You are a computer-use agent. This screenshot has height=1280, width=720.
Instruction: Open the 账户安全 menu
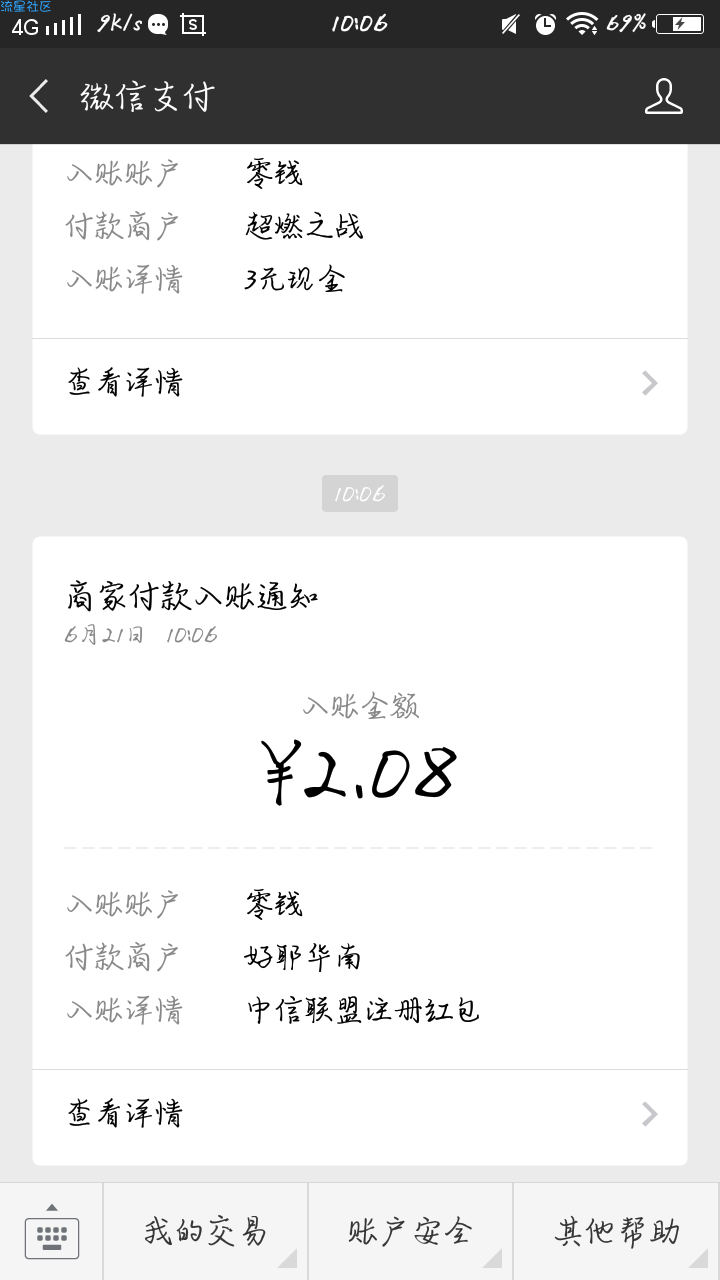[411, 1232]
